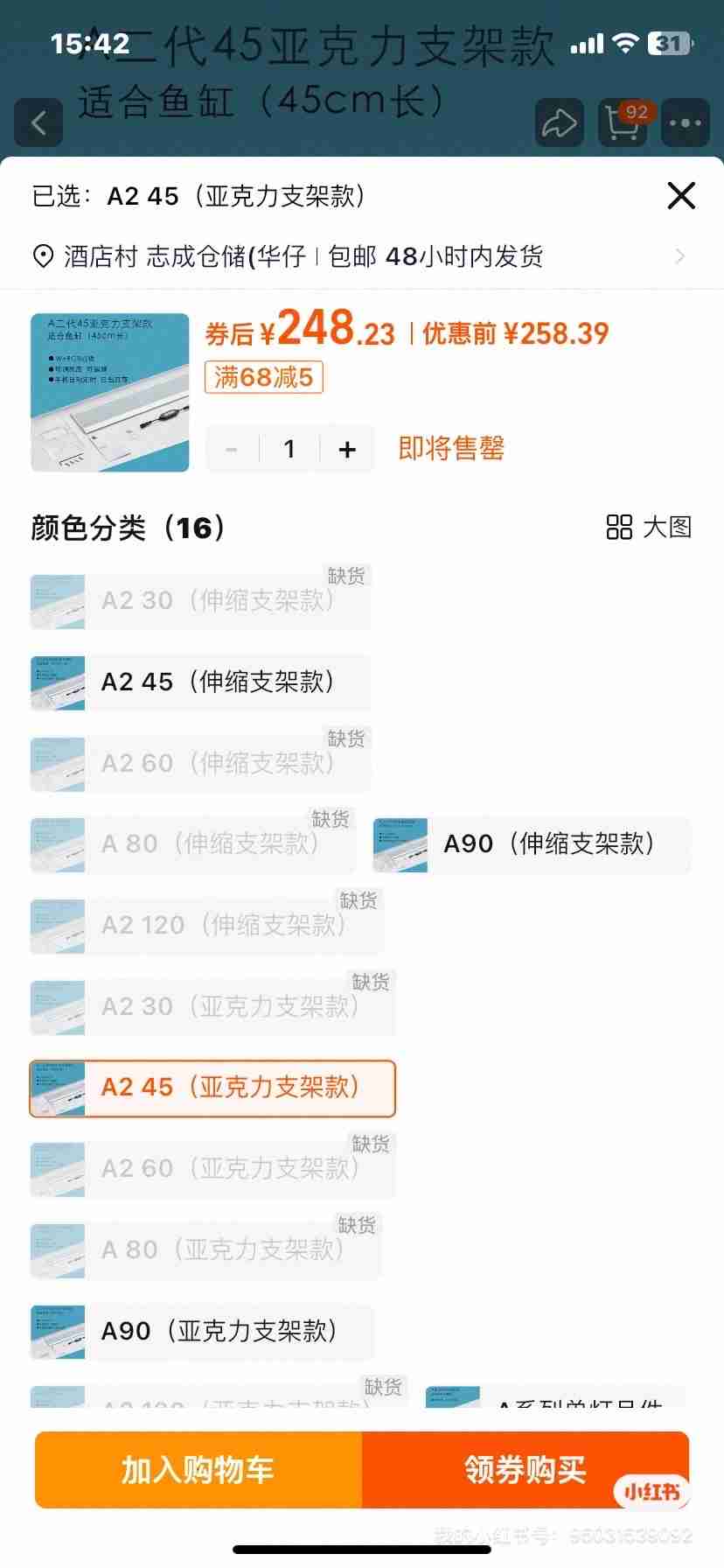Open the three-dot overflow menu
The width and height of the screenshot is (724, 1568).
pyautogui.click(x=685, y=123)
